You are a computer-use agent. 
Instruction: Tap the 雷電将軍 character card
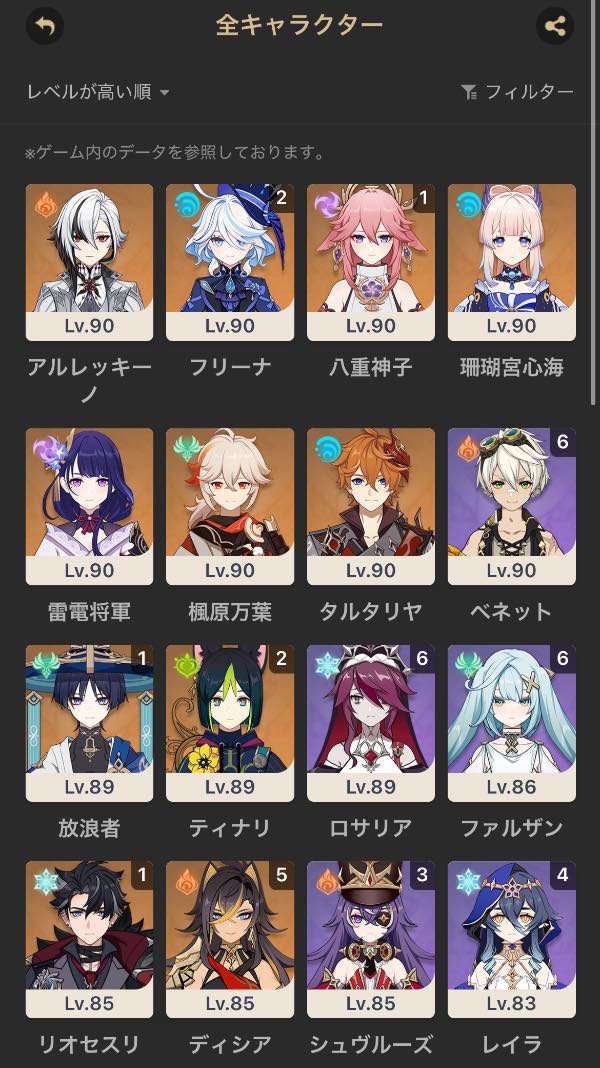point(89,506)
